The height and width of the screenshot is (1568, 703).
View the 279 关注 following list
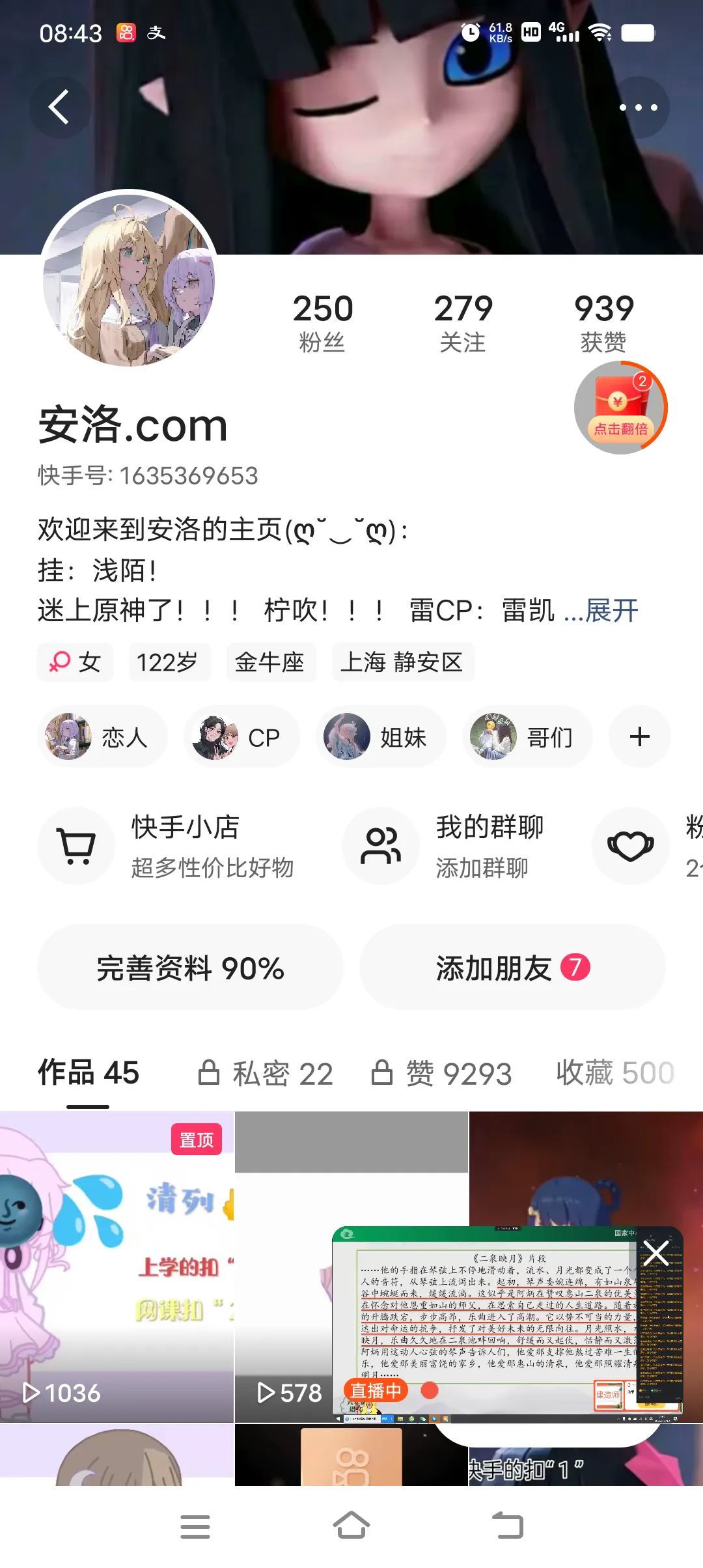(463, 322)
